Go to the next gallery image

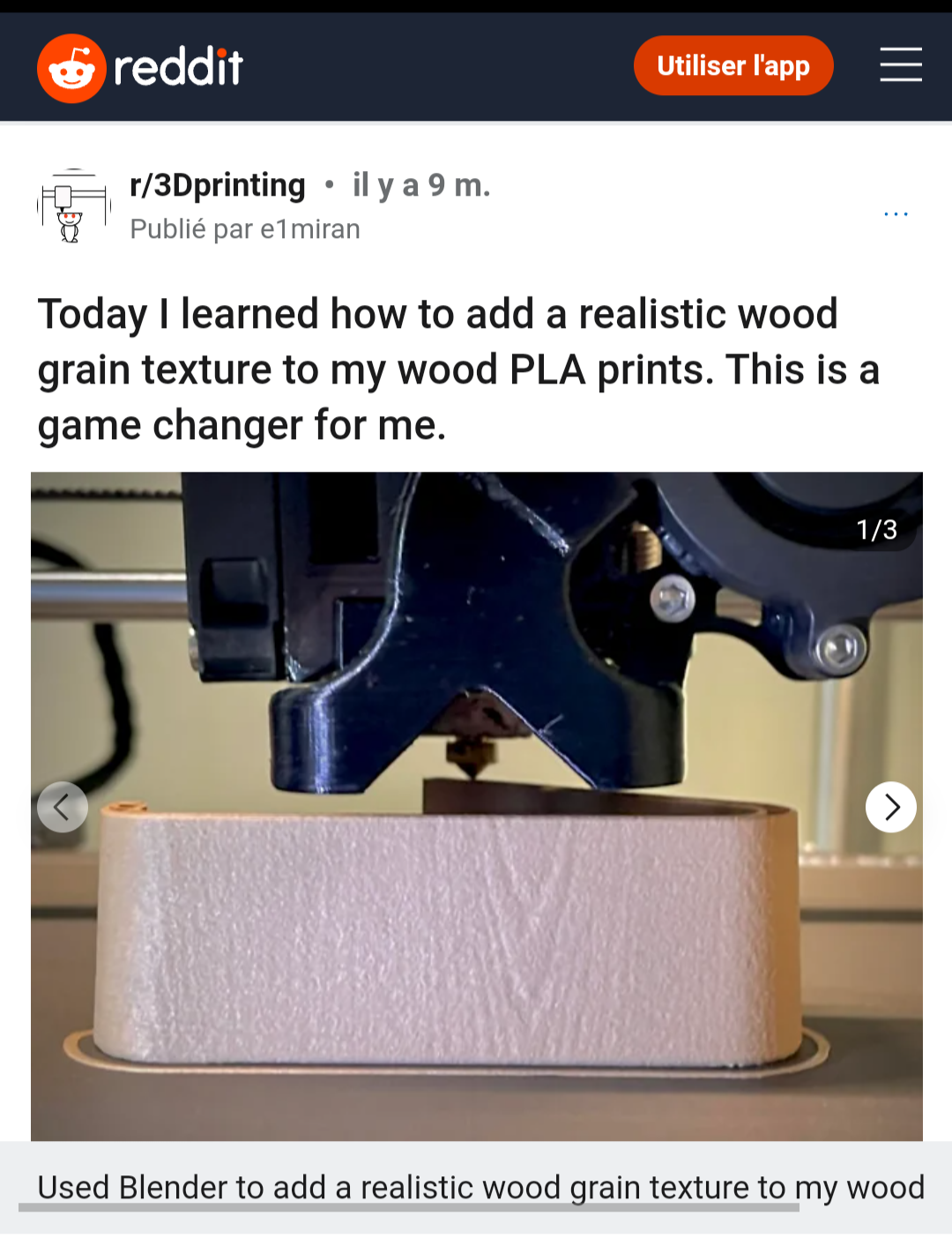890,807
